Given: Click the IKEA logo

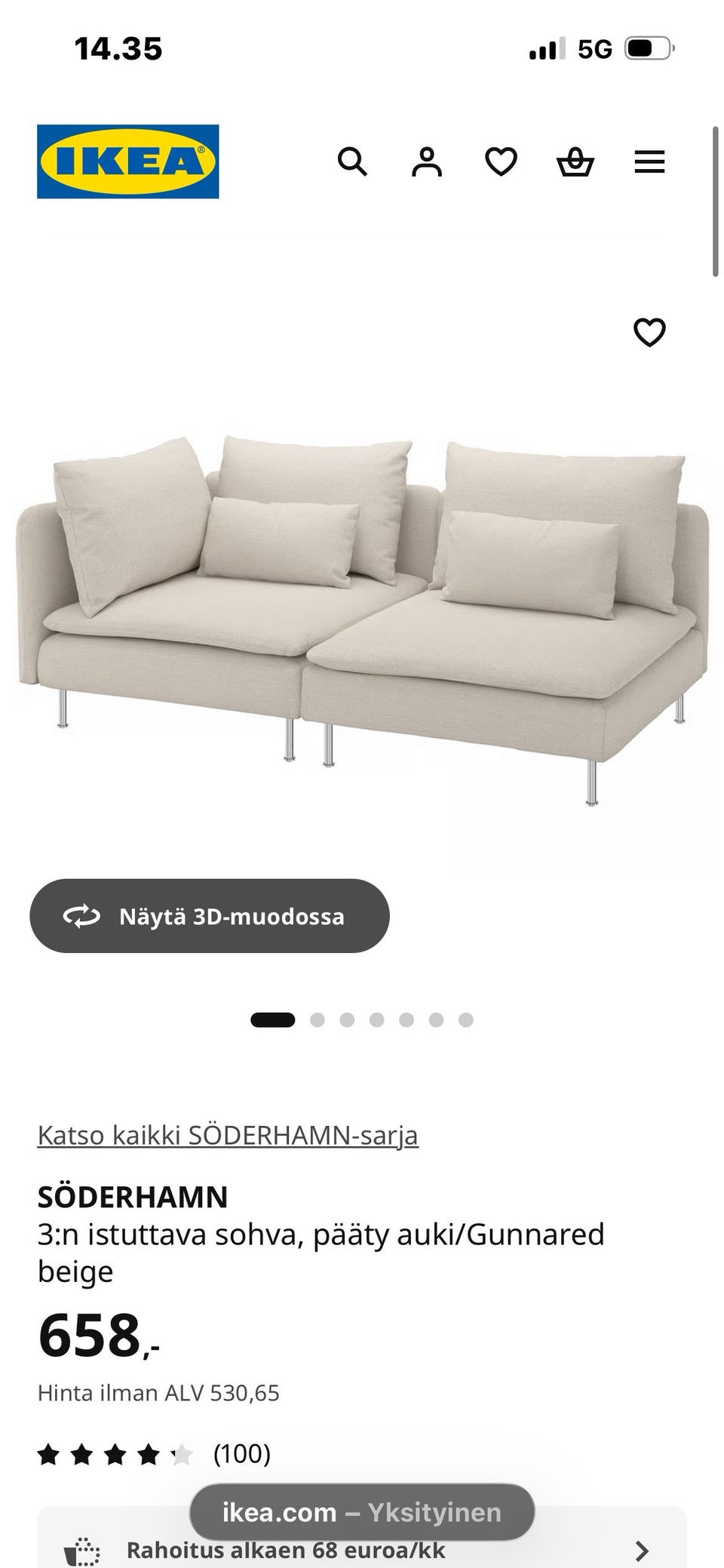Looking at the screenshot, I should click(x=125, y=161).
